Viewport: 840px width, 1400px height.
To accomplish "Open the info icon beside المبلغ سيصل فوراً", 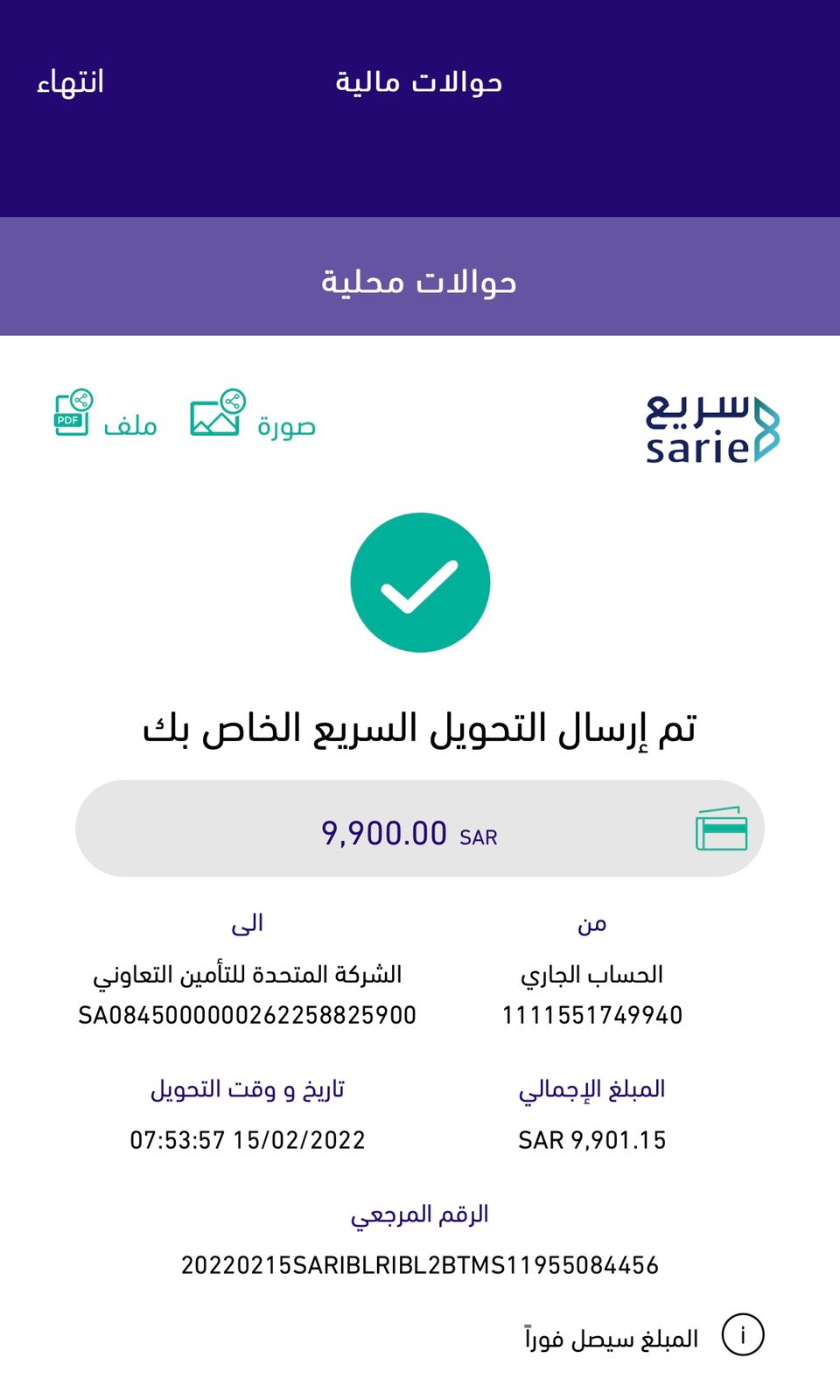I will point(742,1335).
